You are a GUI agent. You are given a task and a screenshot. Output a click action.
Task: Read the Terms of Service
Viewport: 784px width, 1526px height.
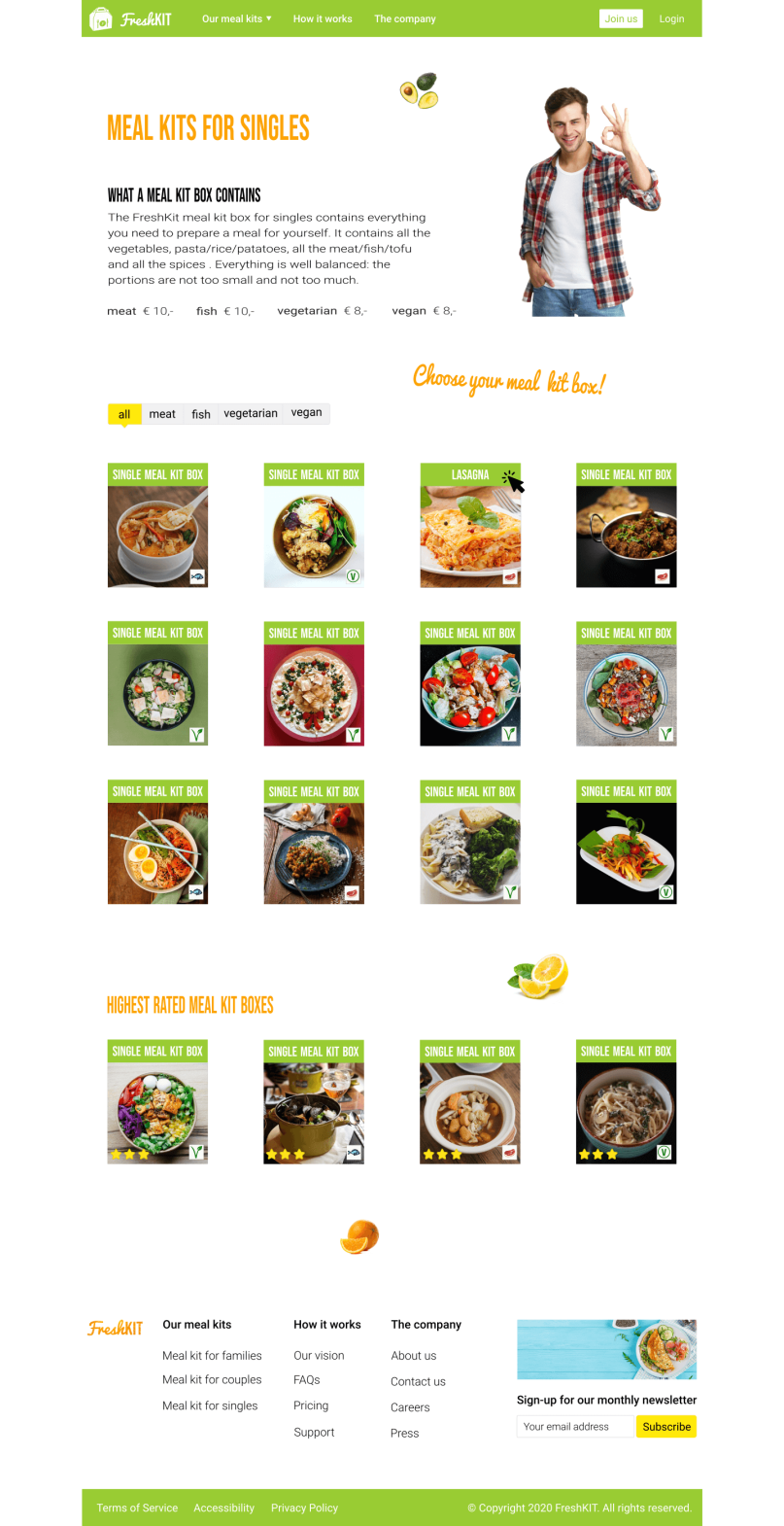(x=137, y=1508)
